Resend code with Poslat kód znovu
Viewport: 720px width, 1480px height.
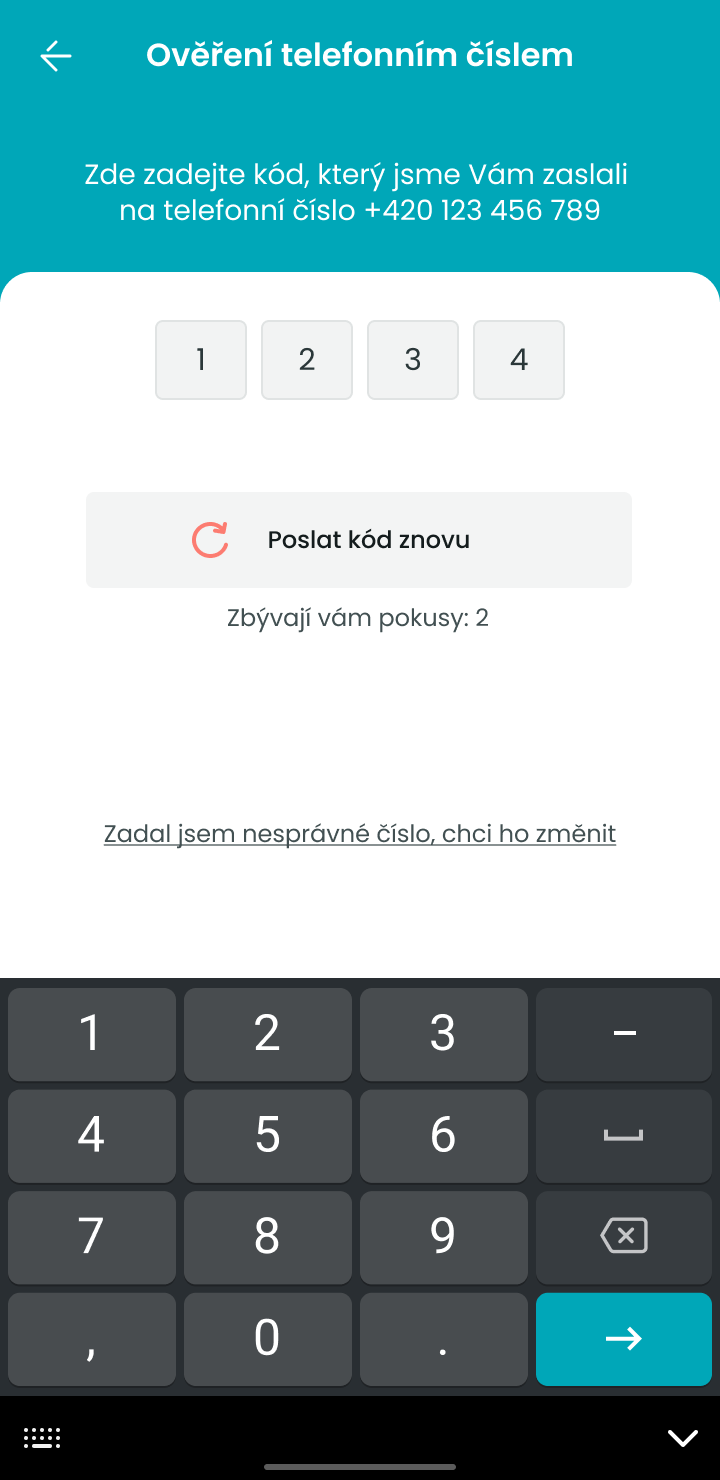(x=359, y=540)
